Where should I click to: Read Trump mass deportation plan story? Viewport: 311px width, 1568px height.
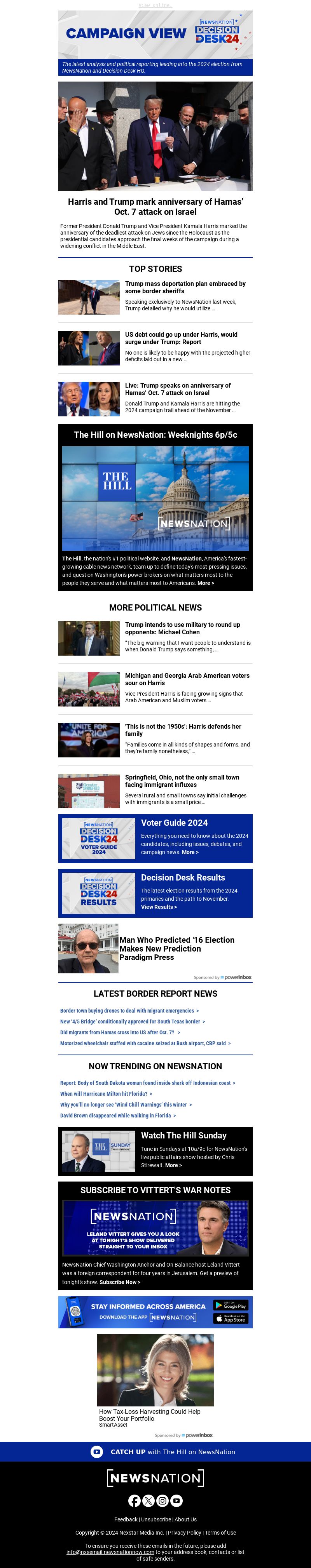[x=185, y=287]
